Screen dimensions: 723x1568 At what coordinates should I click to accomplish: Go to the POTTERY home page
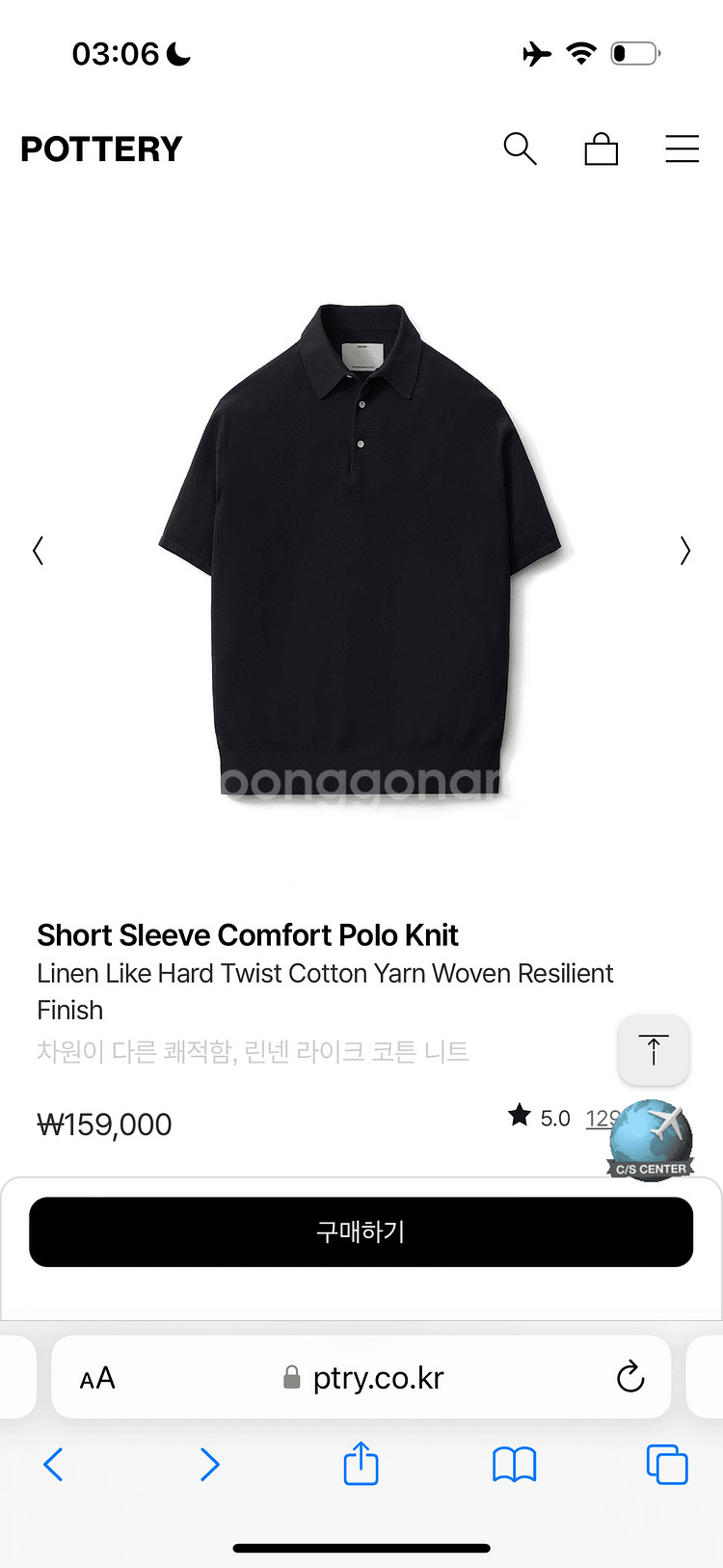[101, 149]
